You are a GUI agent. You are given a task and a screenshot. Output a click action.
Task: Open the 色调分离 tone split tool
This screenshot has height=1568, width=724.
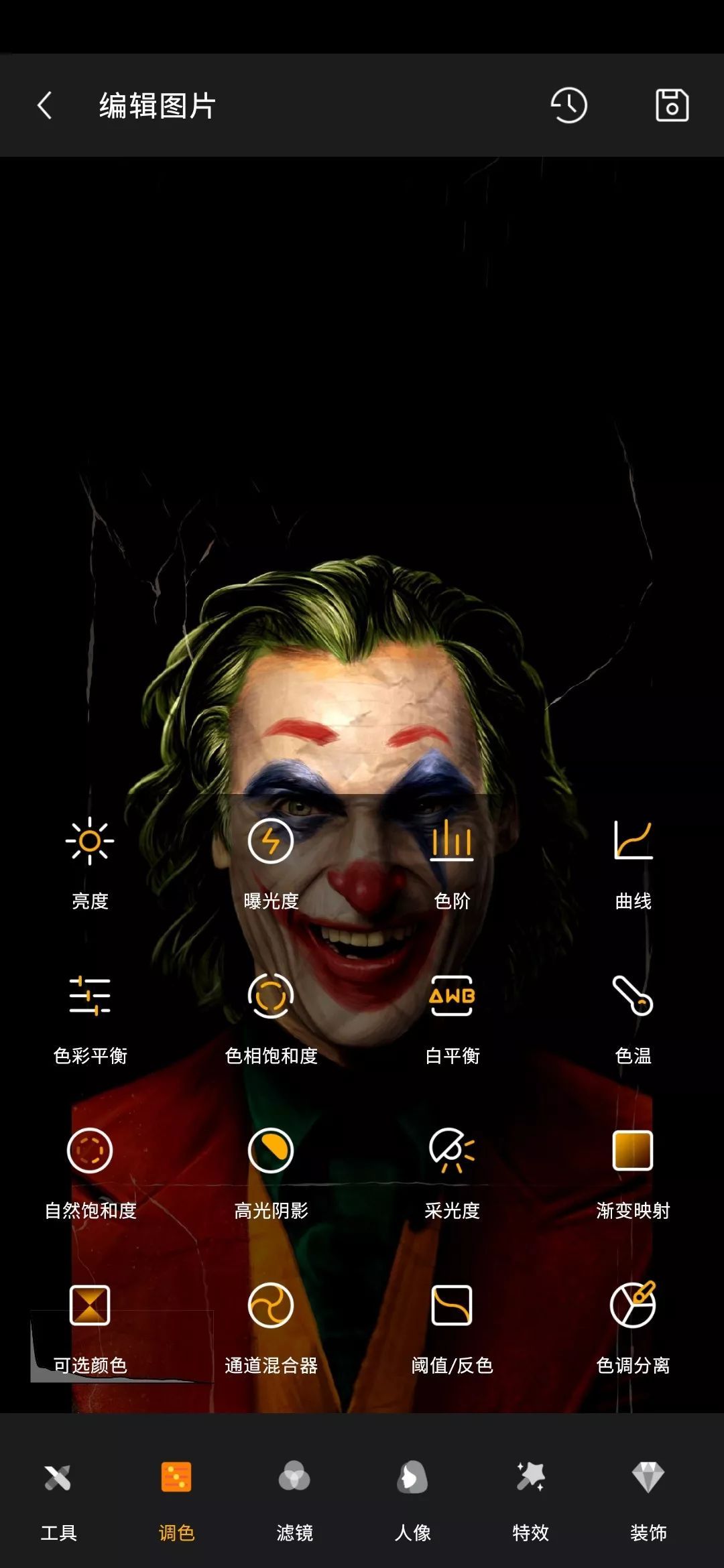click(x=633, y=1325)
